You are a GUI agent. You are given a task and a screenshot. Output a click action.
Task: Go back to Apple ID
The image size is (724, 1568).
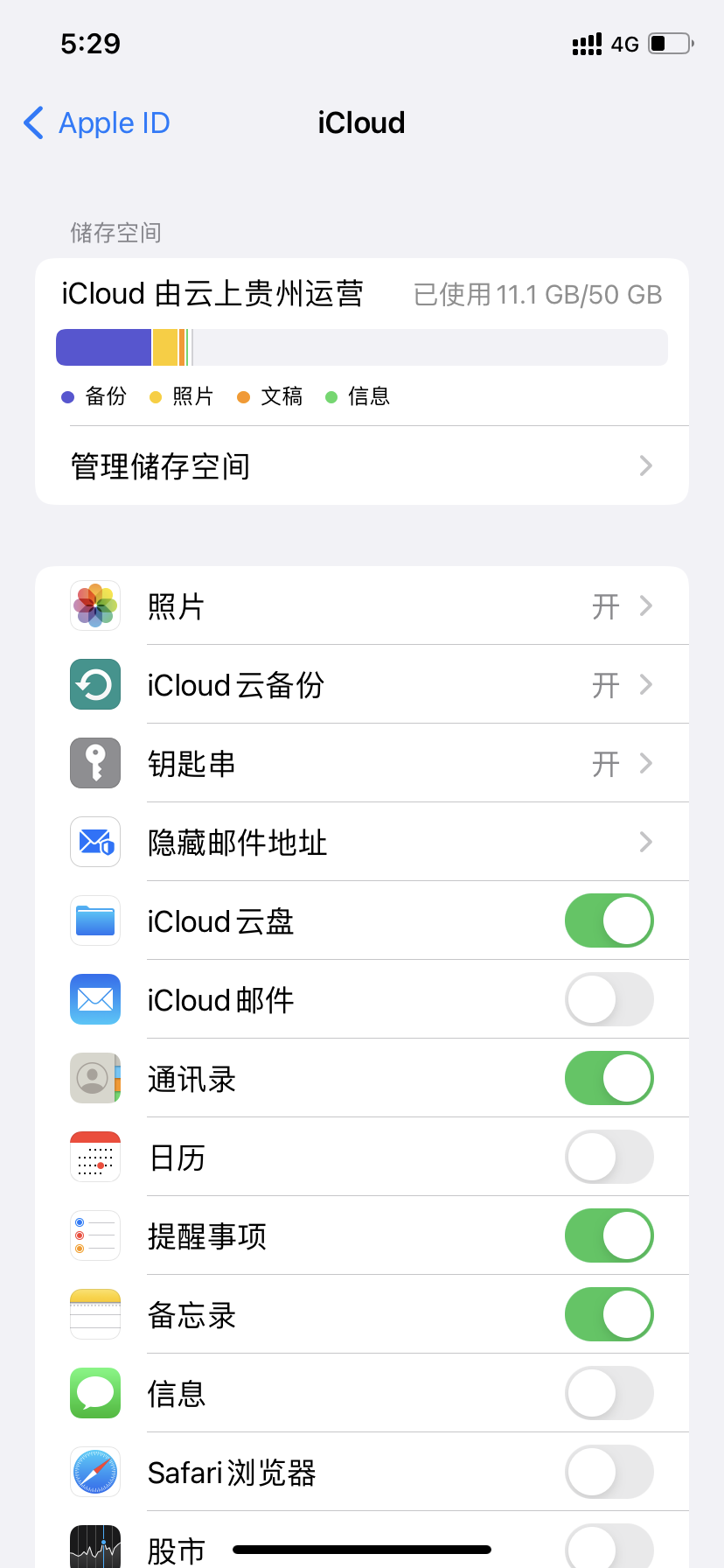point(96,123)
